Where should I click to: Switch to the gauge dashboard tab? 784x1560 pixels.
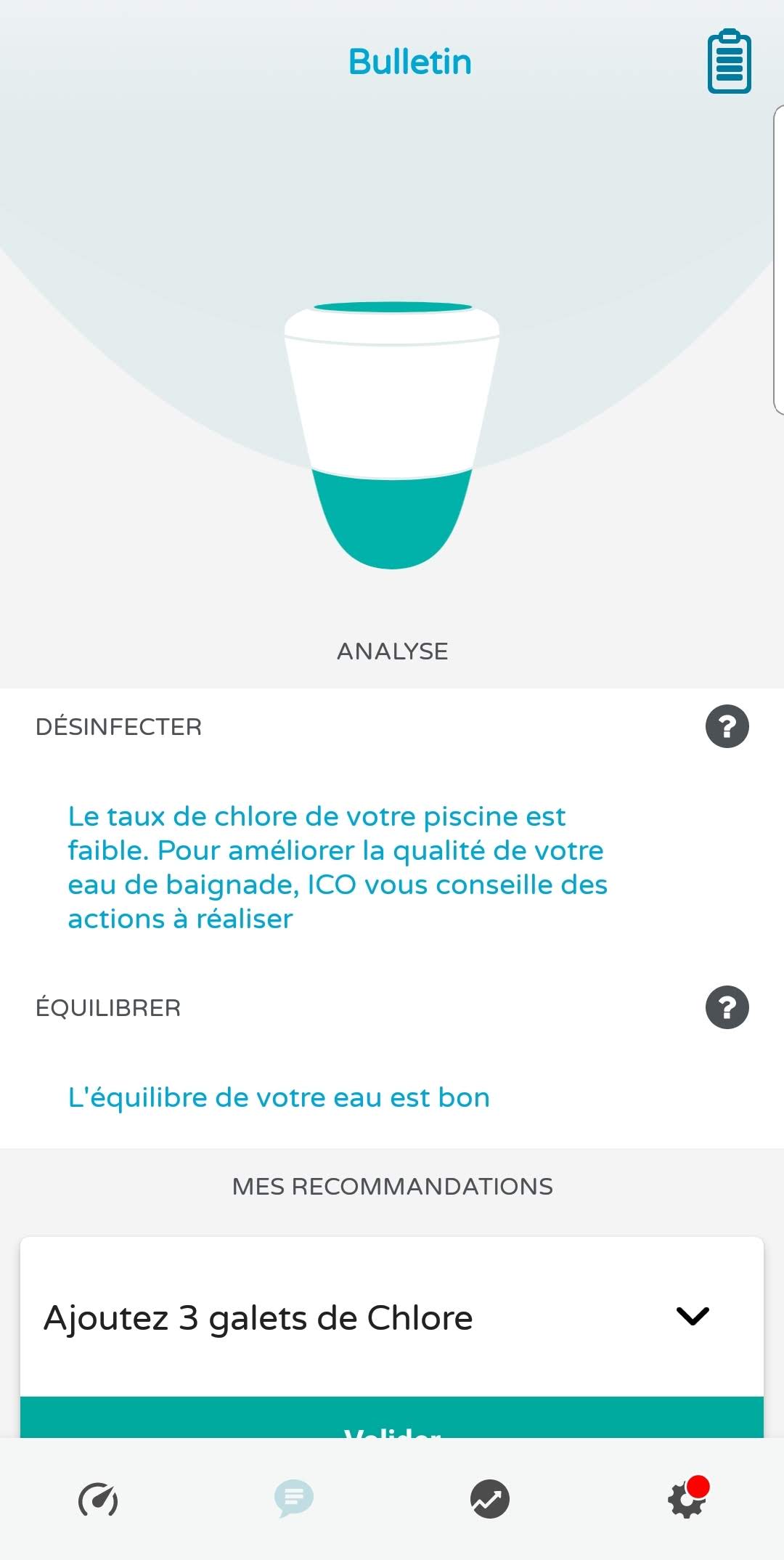[98, 1500]
